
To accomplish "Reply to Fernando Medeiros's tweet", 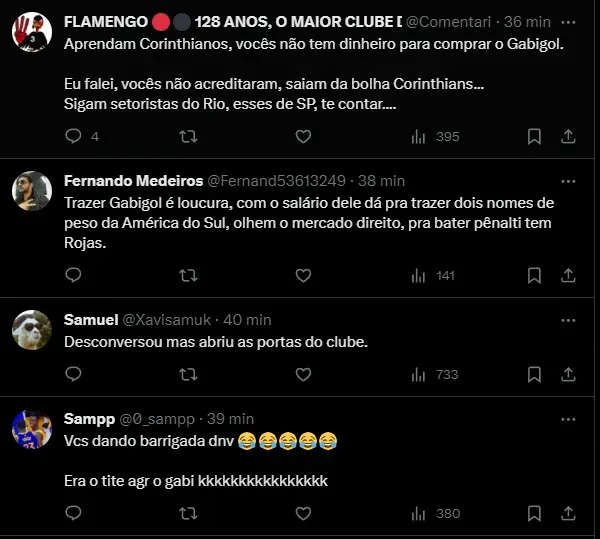I will point(72,275).
